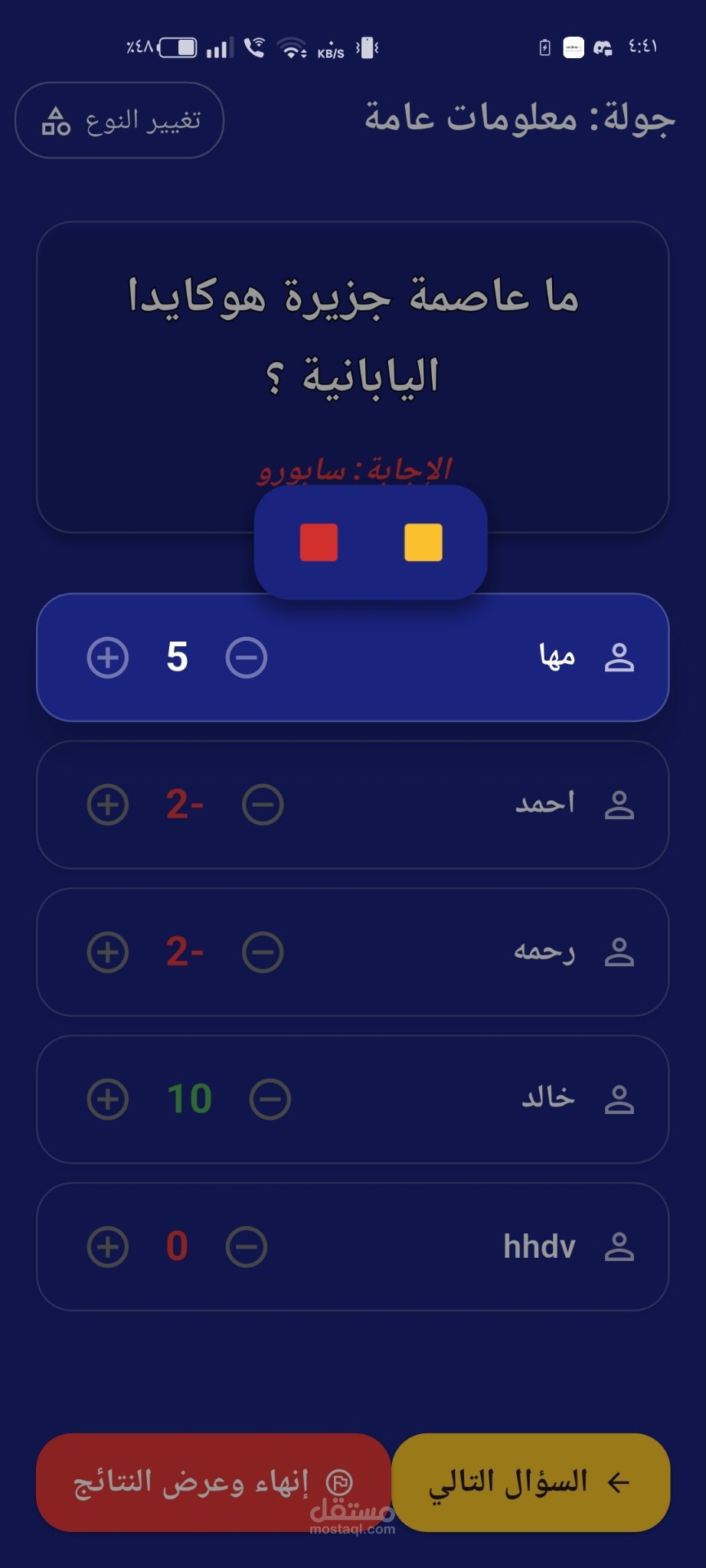The width and height of the screenshot is (706, 1568).
Task: Go to السؤال التالي next question
Action: (531, 1482)
